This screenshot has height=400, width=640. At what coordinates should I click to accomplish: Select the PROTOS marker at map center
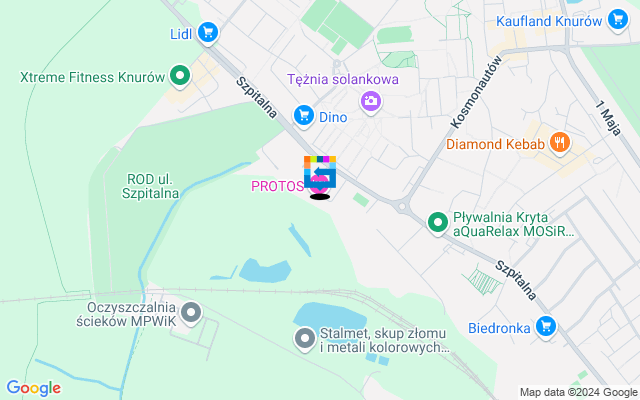pos(319,175)
